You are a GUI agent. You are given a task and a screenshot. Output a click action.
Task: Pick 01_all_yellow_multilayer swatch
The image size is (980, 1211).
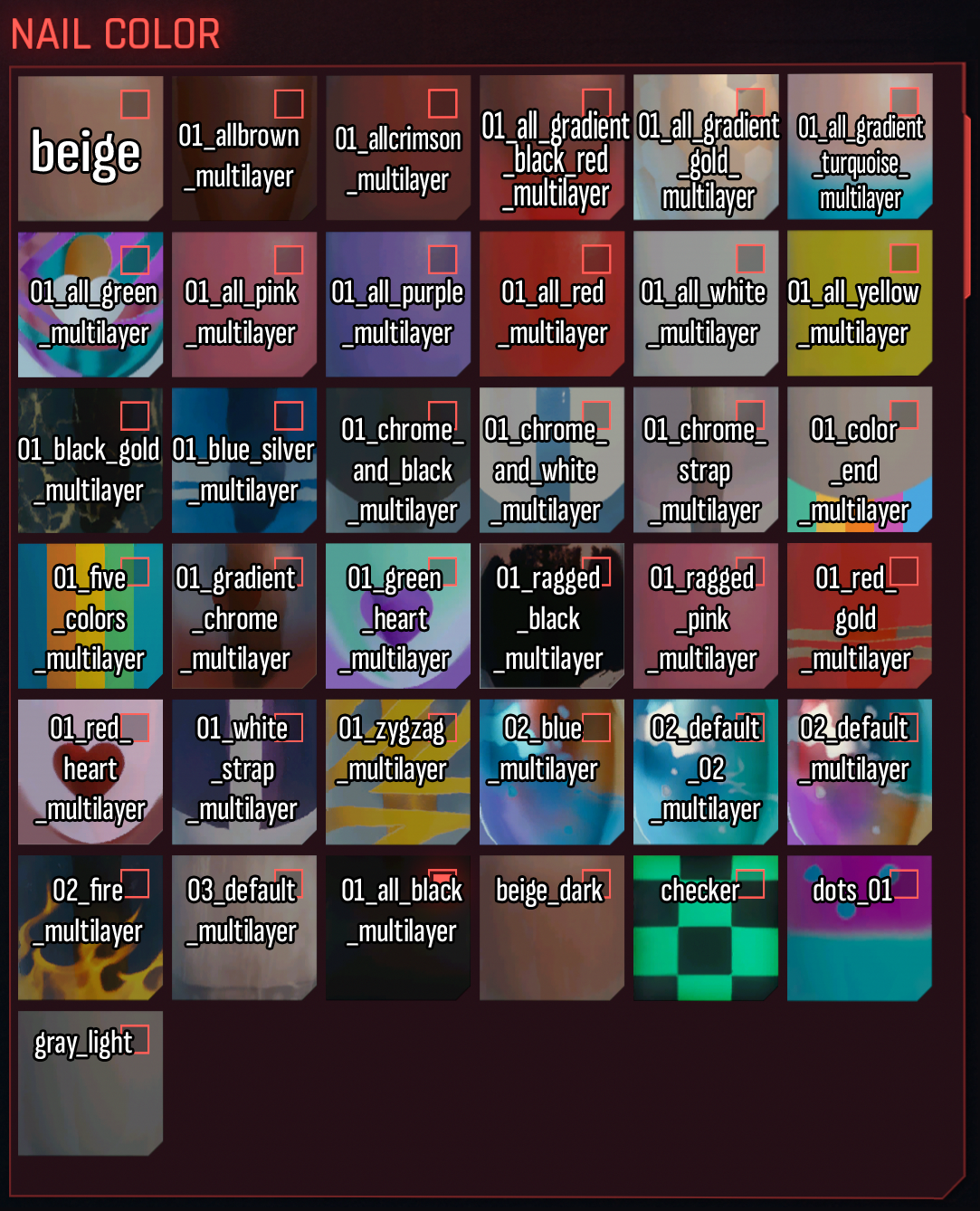tap(860, 305)
